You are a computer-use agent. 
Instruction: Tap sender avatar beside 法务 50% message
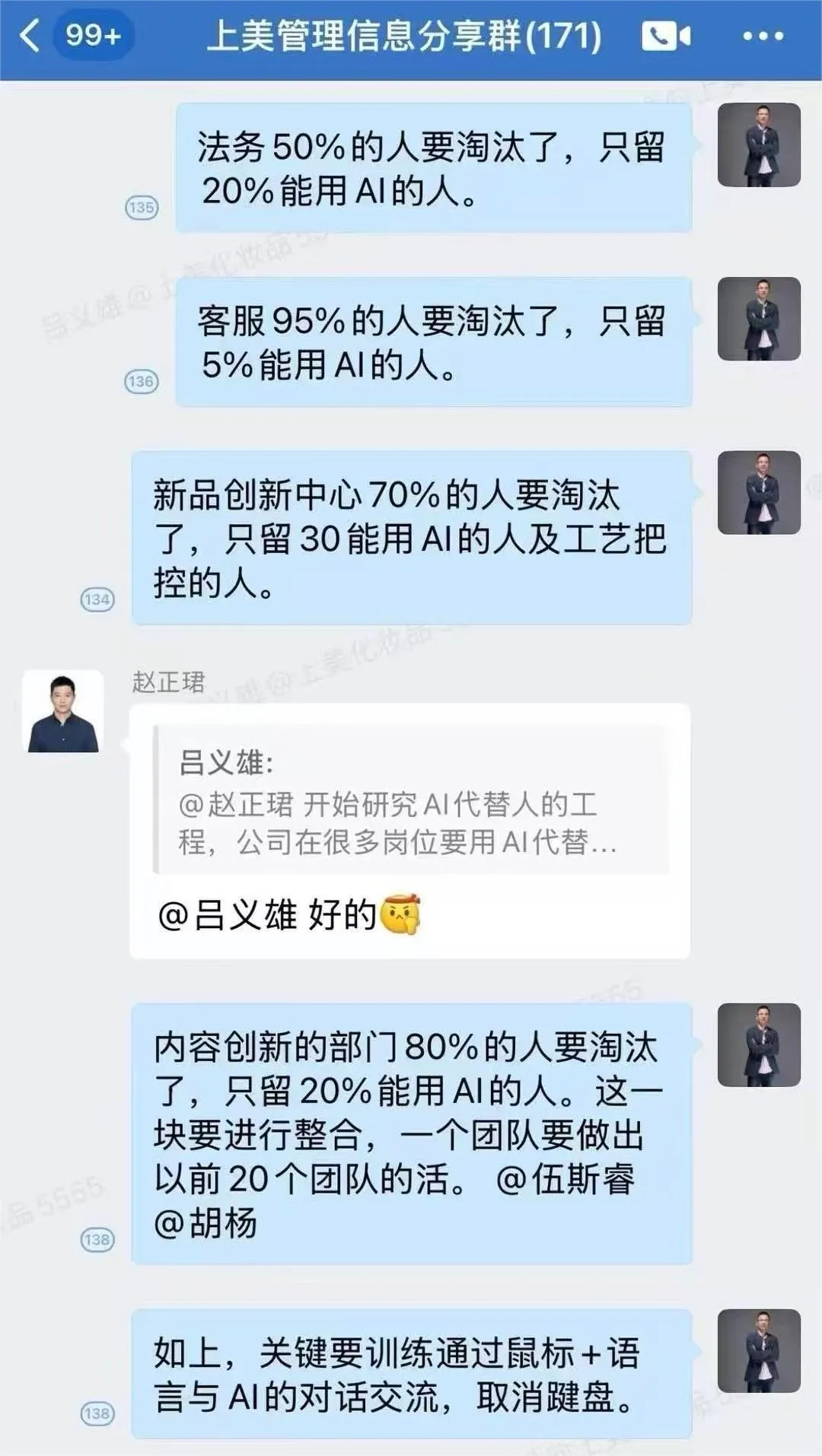click(759, 145)
